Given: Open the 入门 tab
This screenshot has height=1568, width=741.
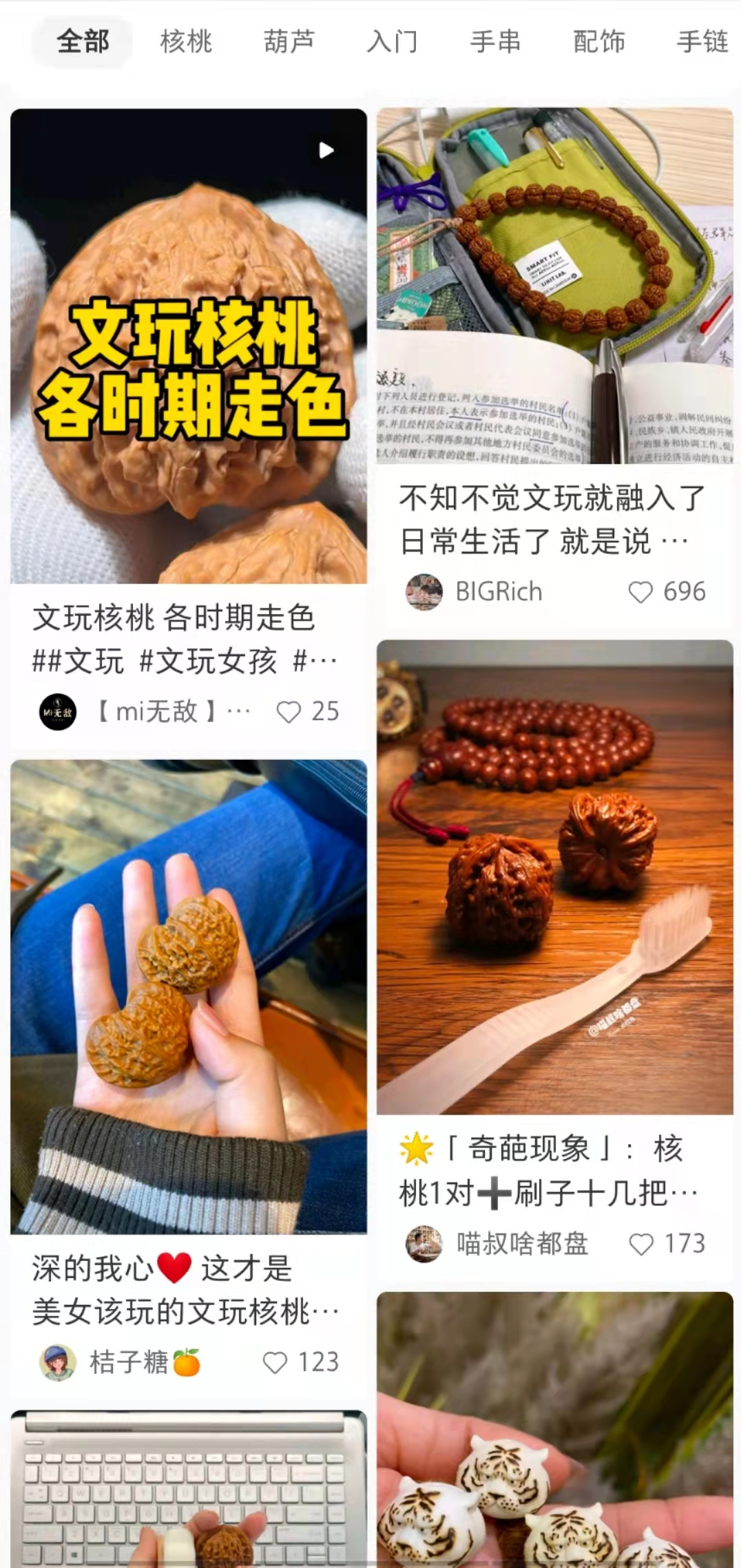Looking at the screenshot, I should (x=392, y=42).
